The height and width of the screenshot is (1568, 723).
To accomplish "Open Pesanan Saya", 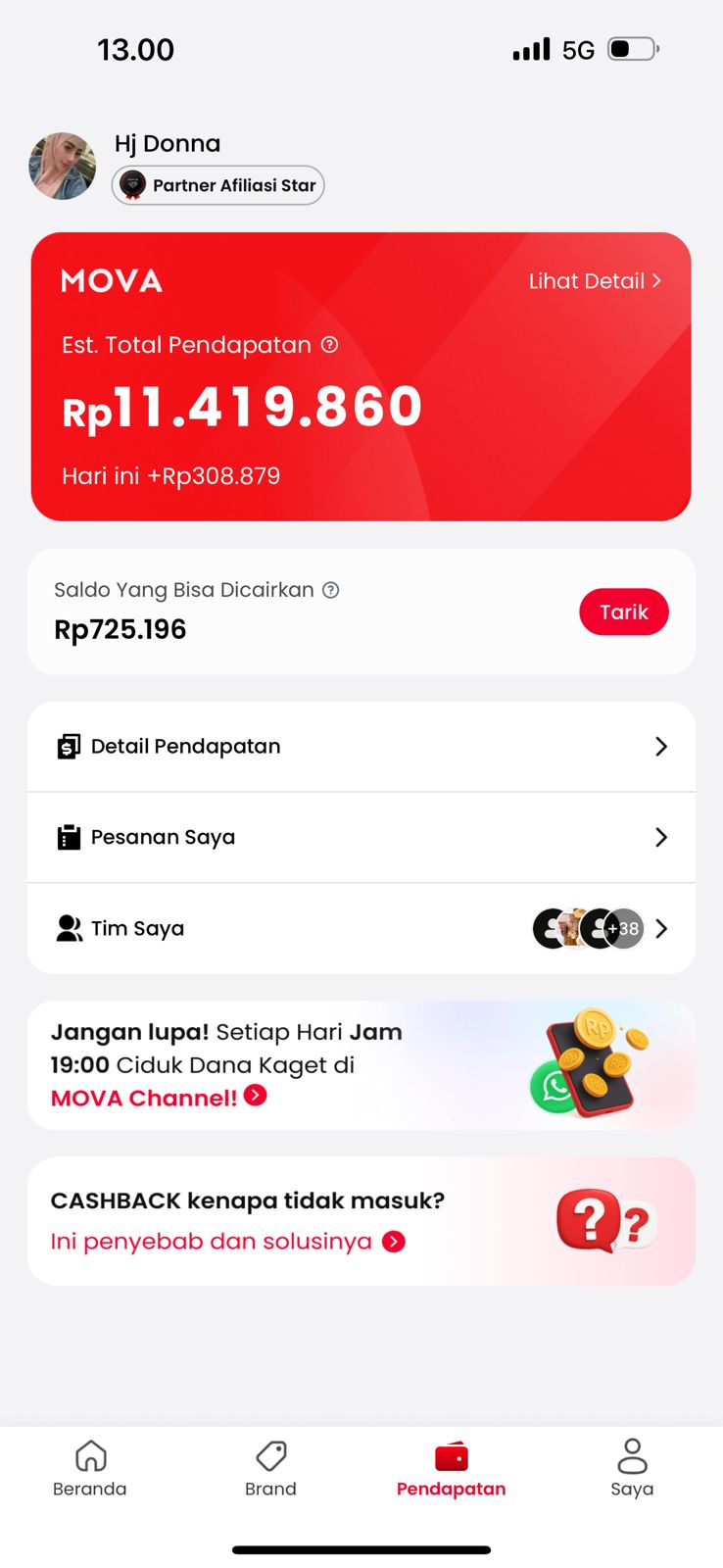I will tap(361, 838).
